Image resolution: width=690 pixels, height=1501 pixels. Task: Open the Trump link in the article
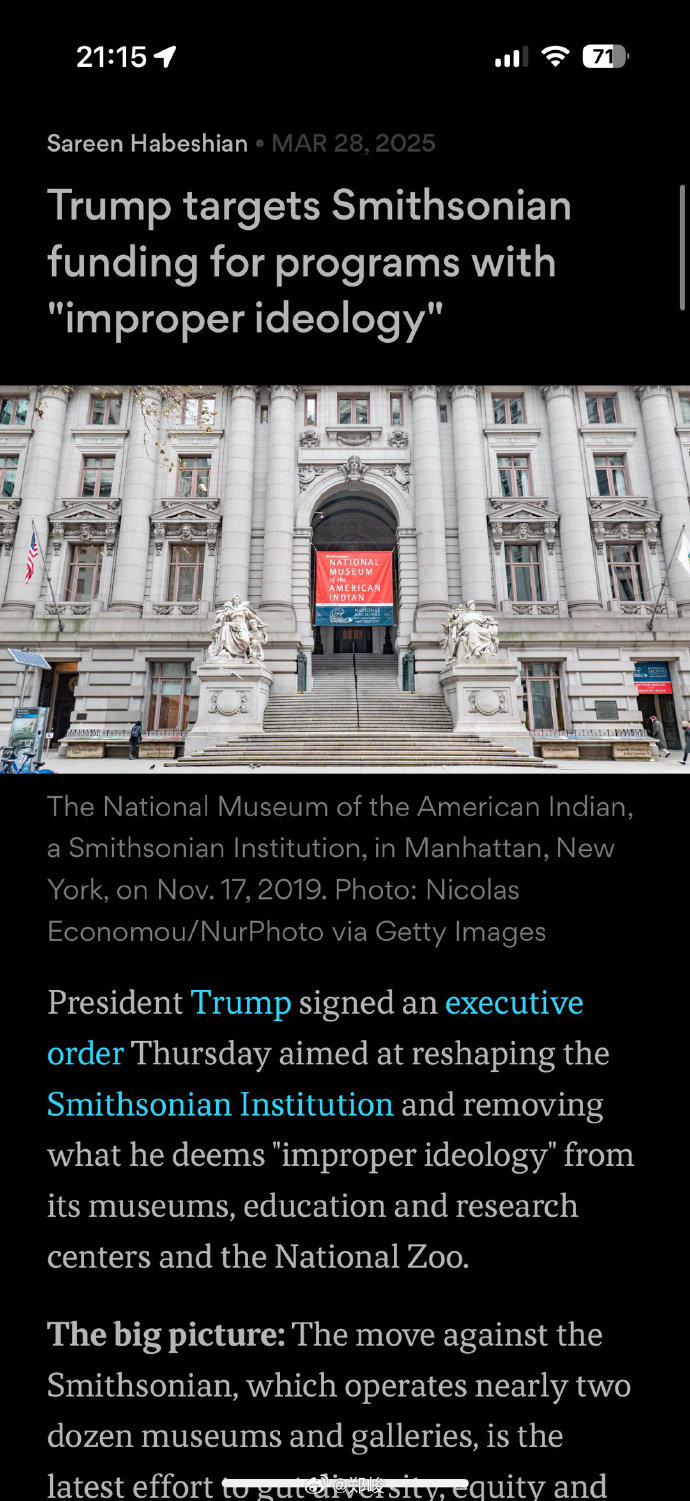(240, 1002)
